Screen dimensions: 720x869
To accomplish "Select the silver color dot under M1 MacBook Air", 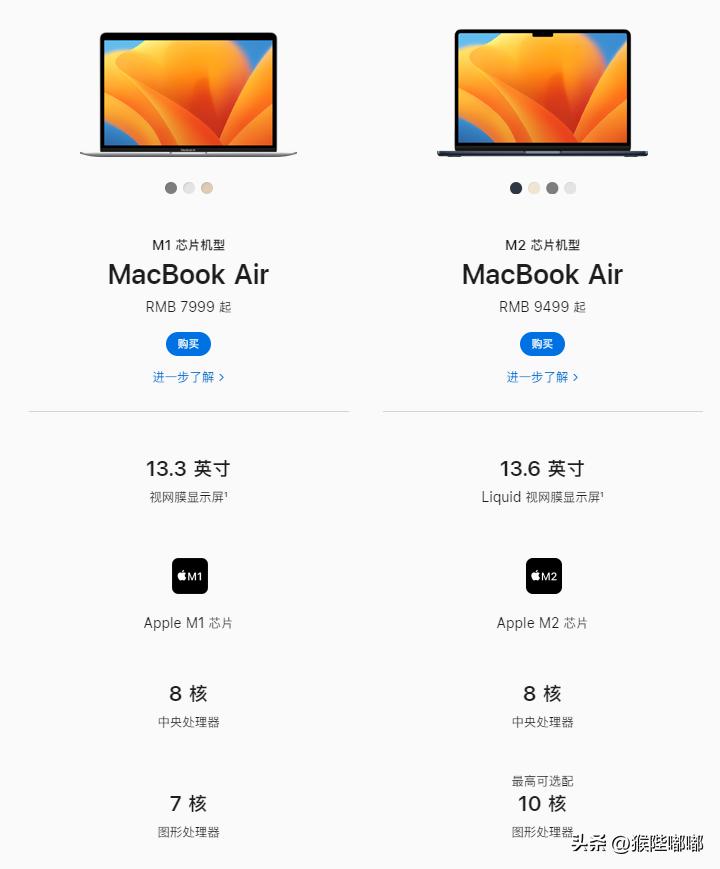I will 188,188.
